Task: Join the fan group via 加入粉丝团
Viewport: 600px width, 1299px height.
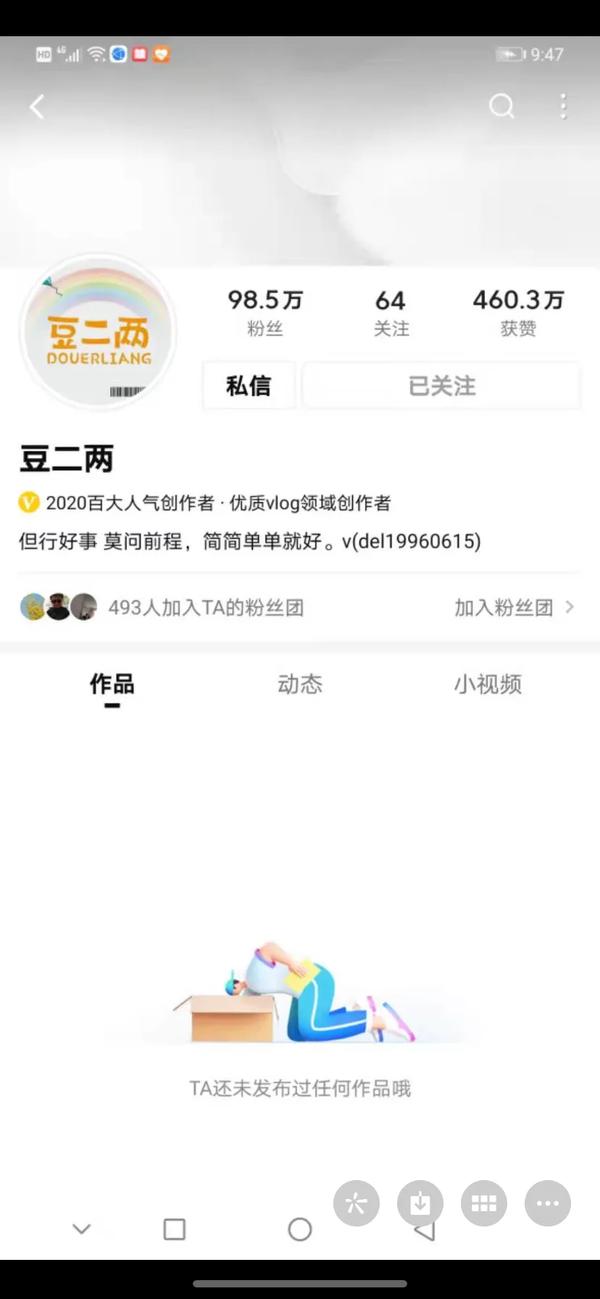Action: coord(514,607)
